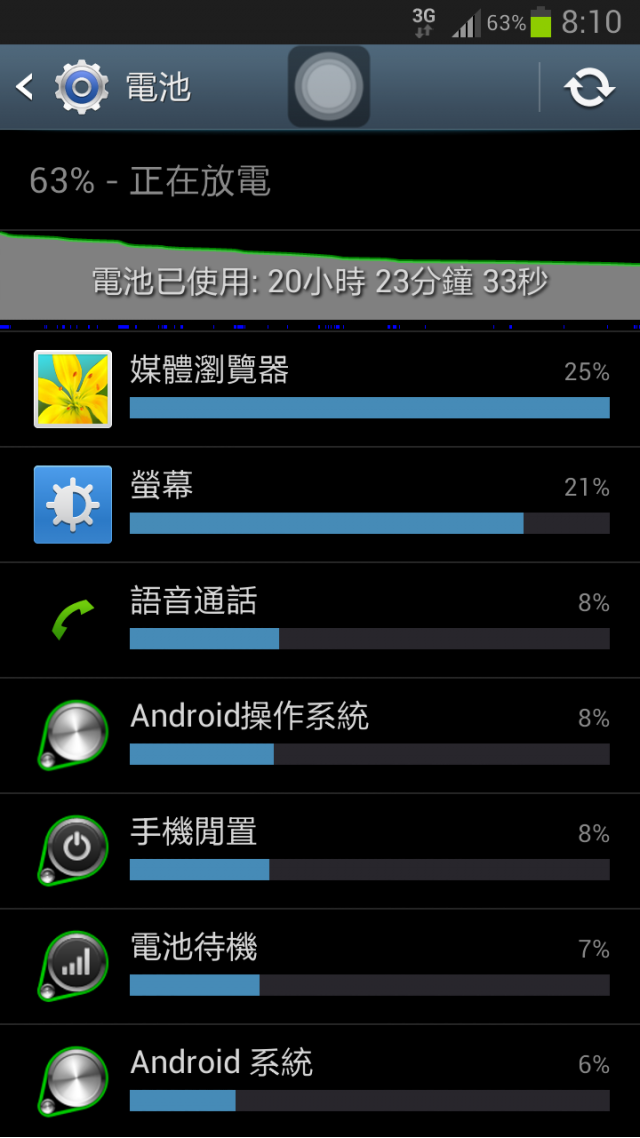Open 語音通話 usage details
Image resolution: width=640 pixels, height=1138 pixels.
[x=320, y=620]
